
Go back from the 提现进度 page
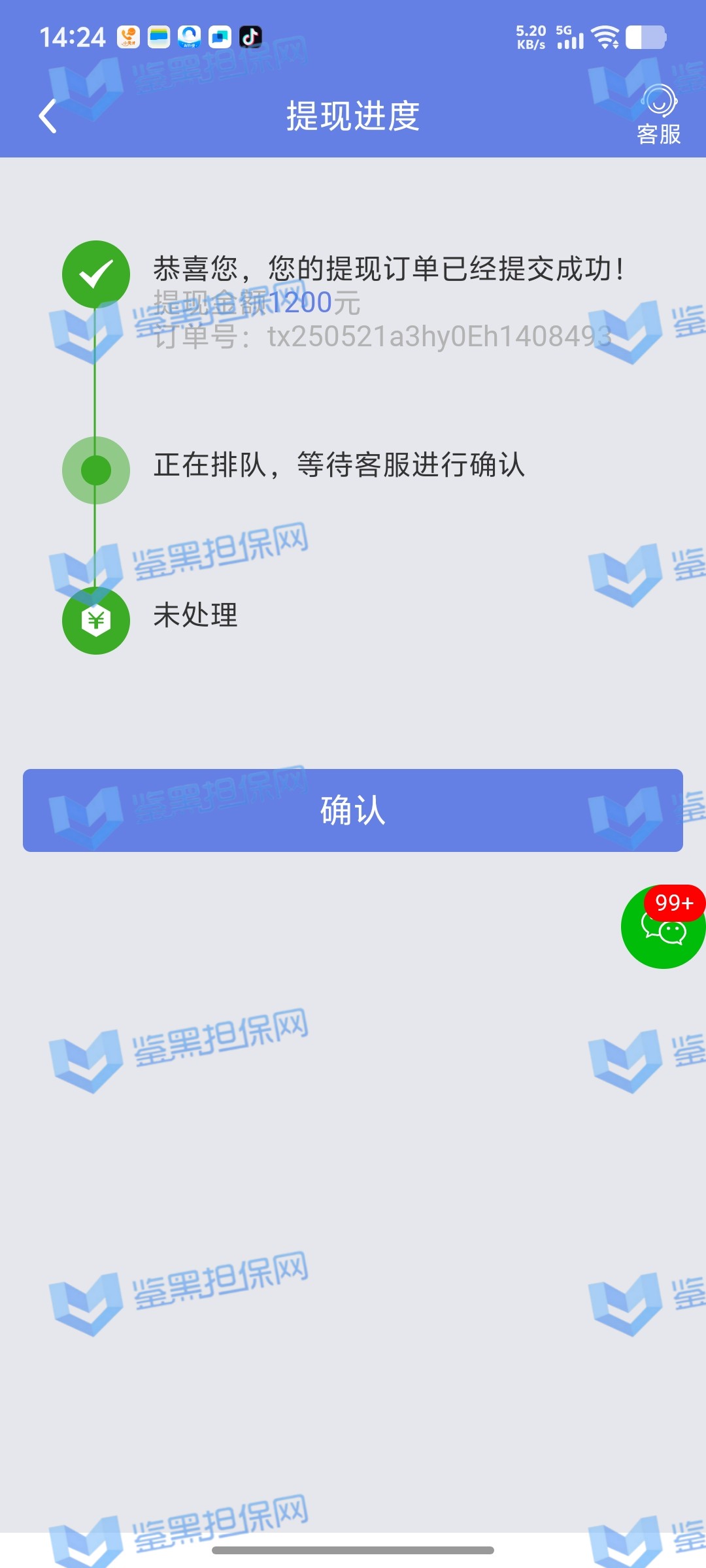point(48,116)
